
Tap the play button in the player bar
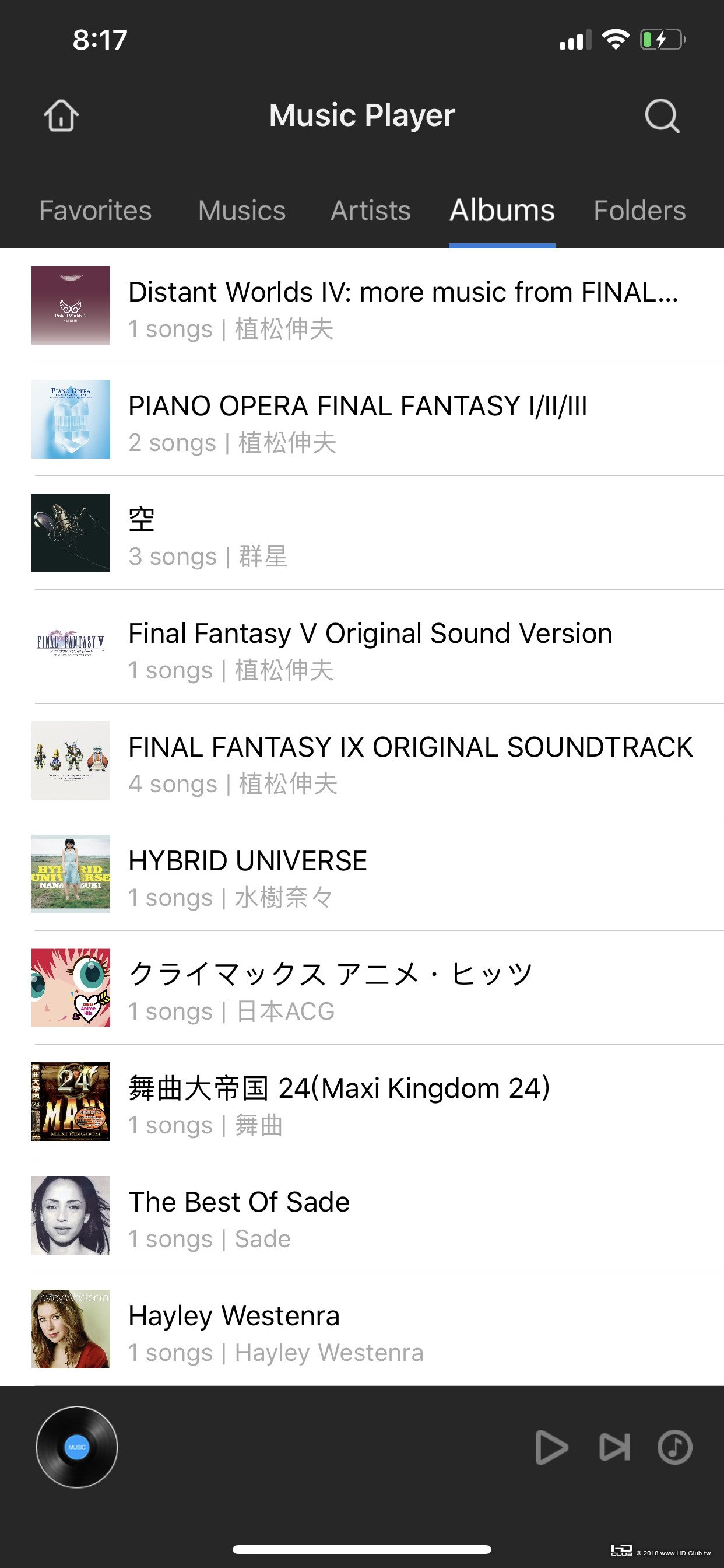551,1447
